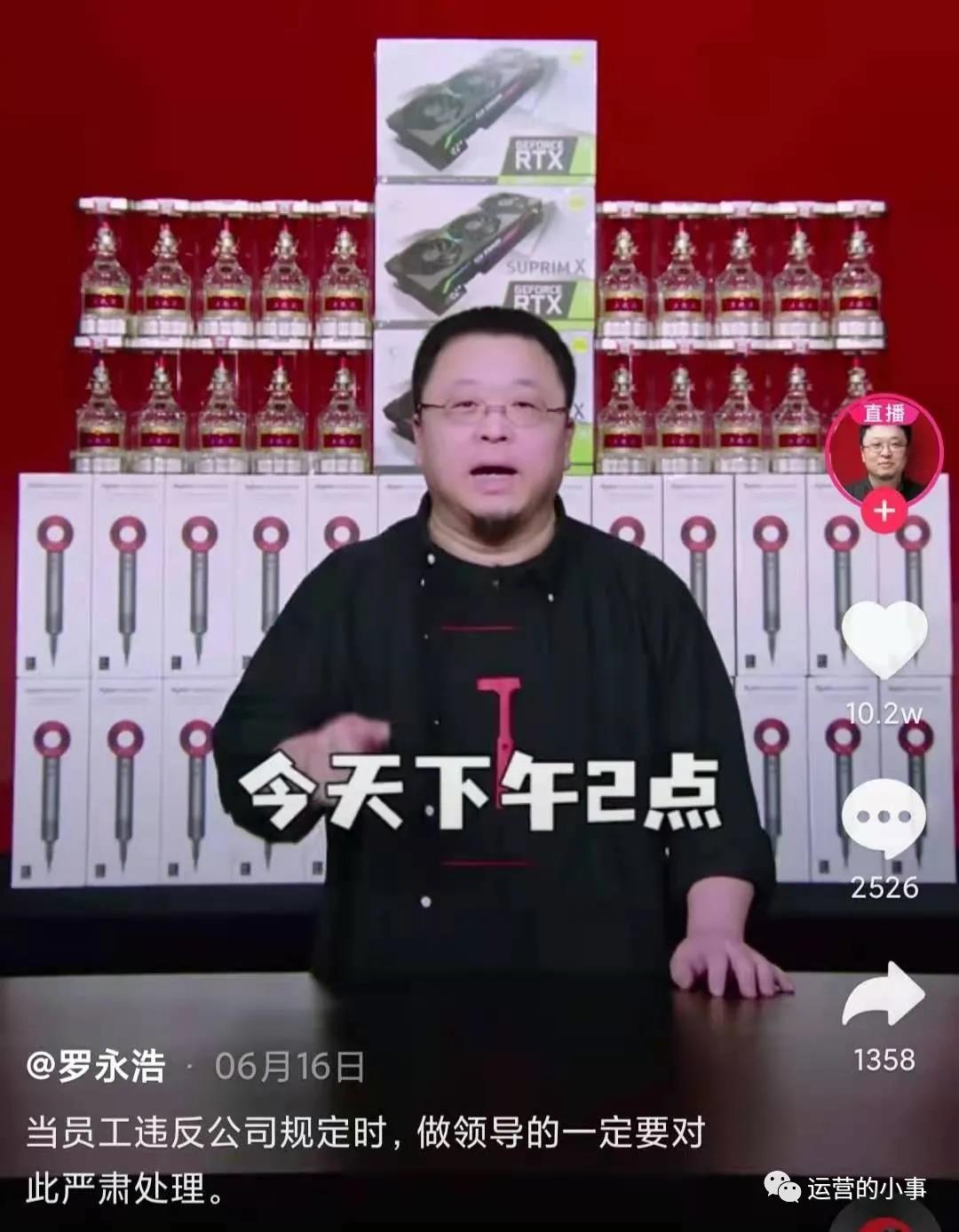959x1232 pixels.
Task: Follow 罗永浩 with the plus button
Action: 884,513
